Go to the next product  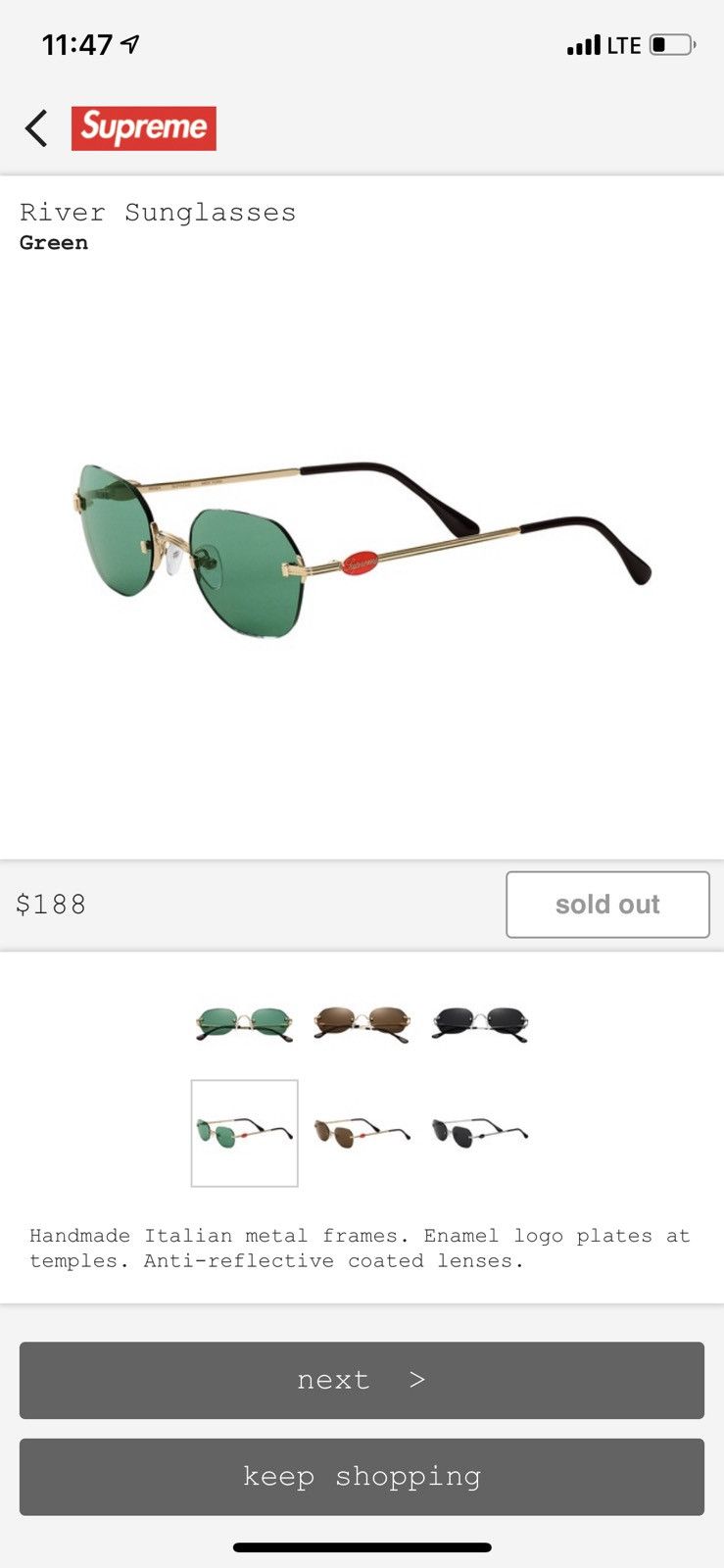coord(362,1380)
